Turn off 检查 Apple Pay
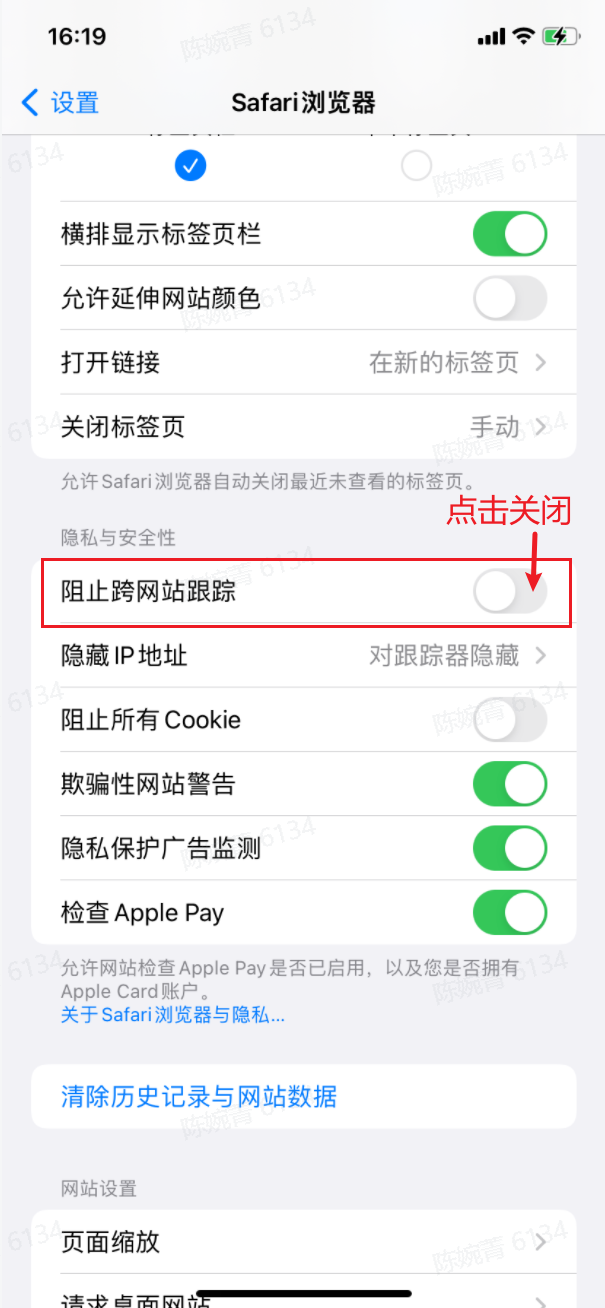 coord(509,913)
